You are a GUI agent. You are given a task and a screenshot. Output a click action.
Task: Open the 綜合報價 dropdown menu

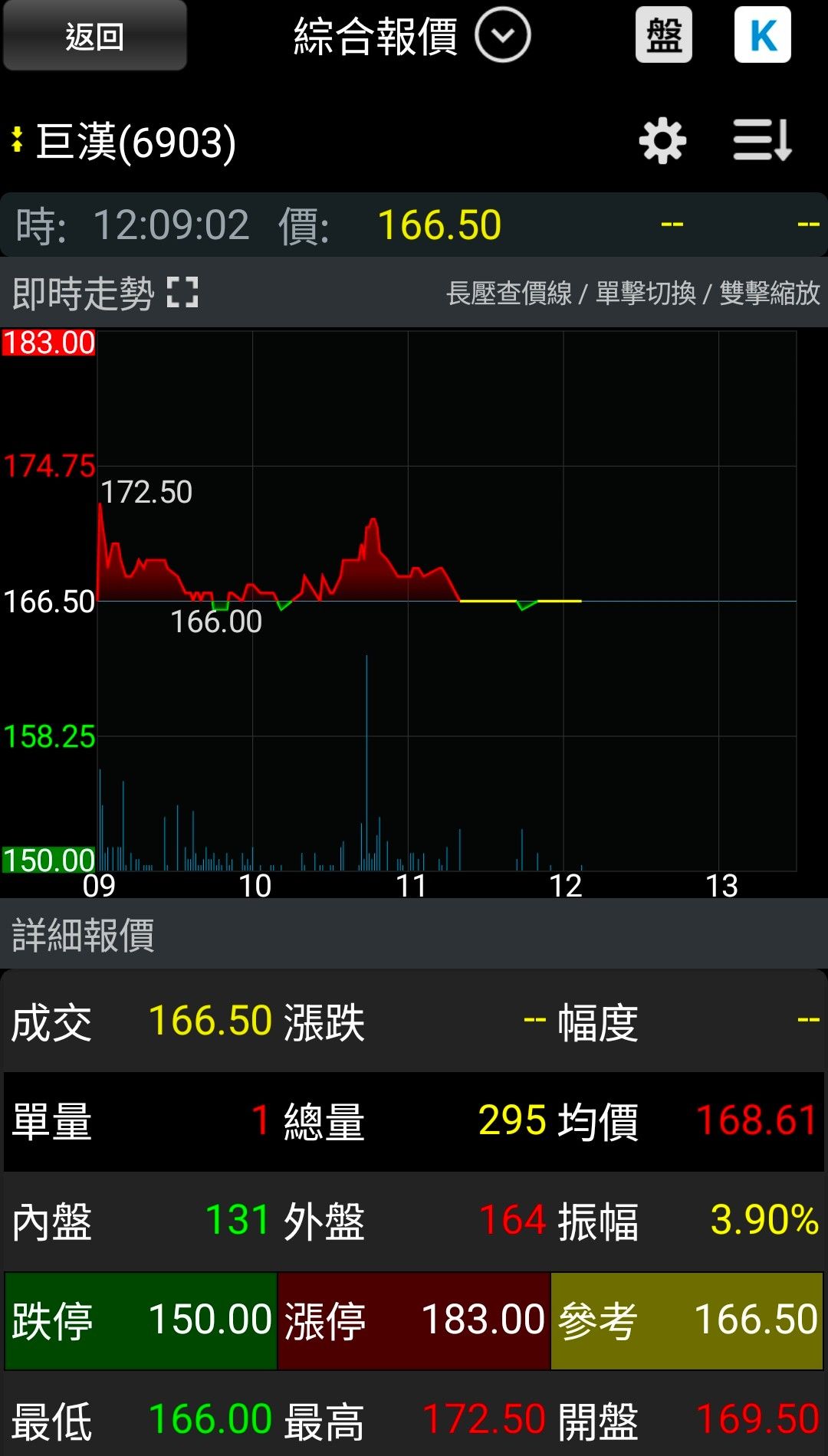(502, 35)
